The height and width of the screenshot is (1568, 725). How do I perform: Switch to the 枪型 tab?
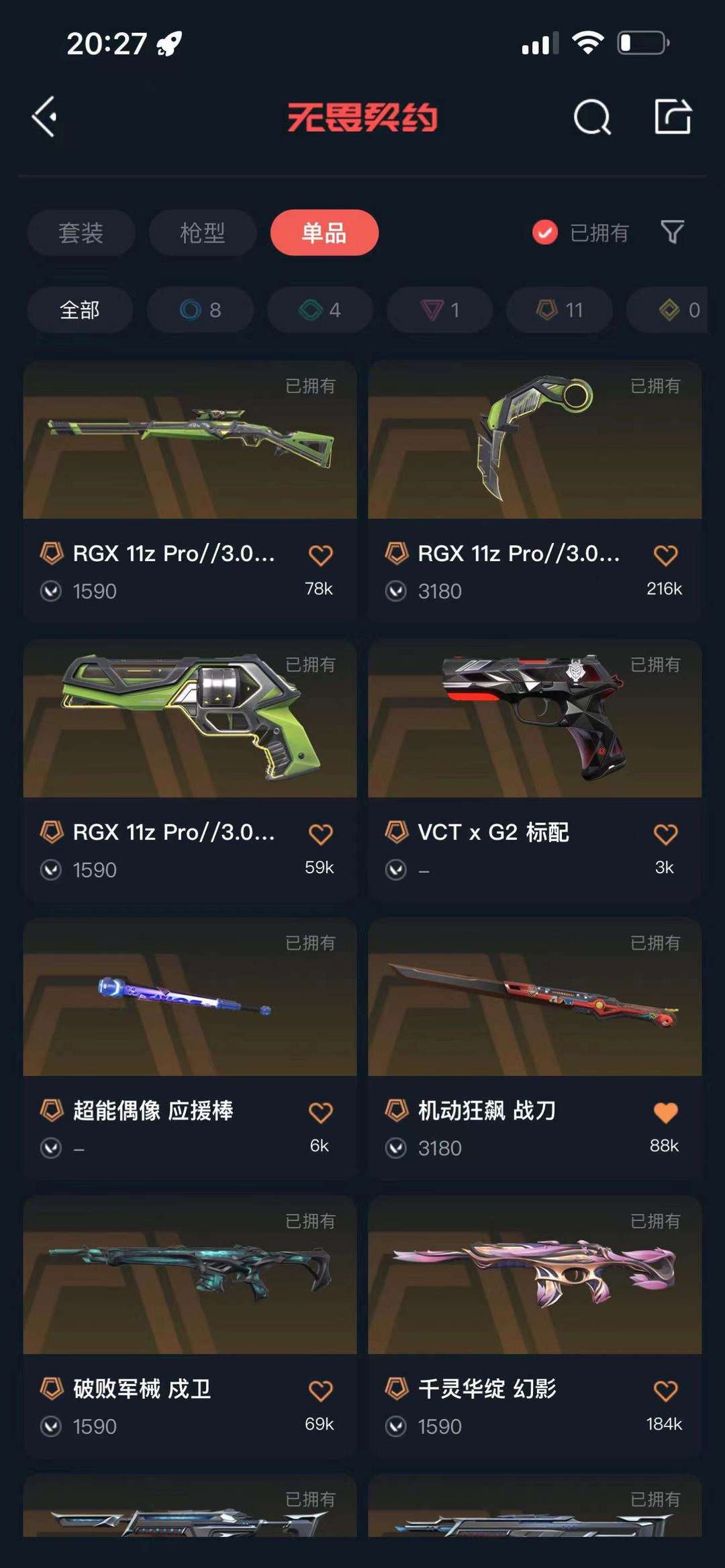202,233
